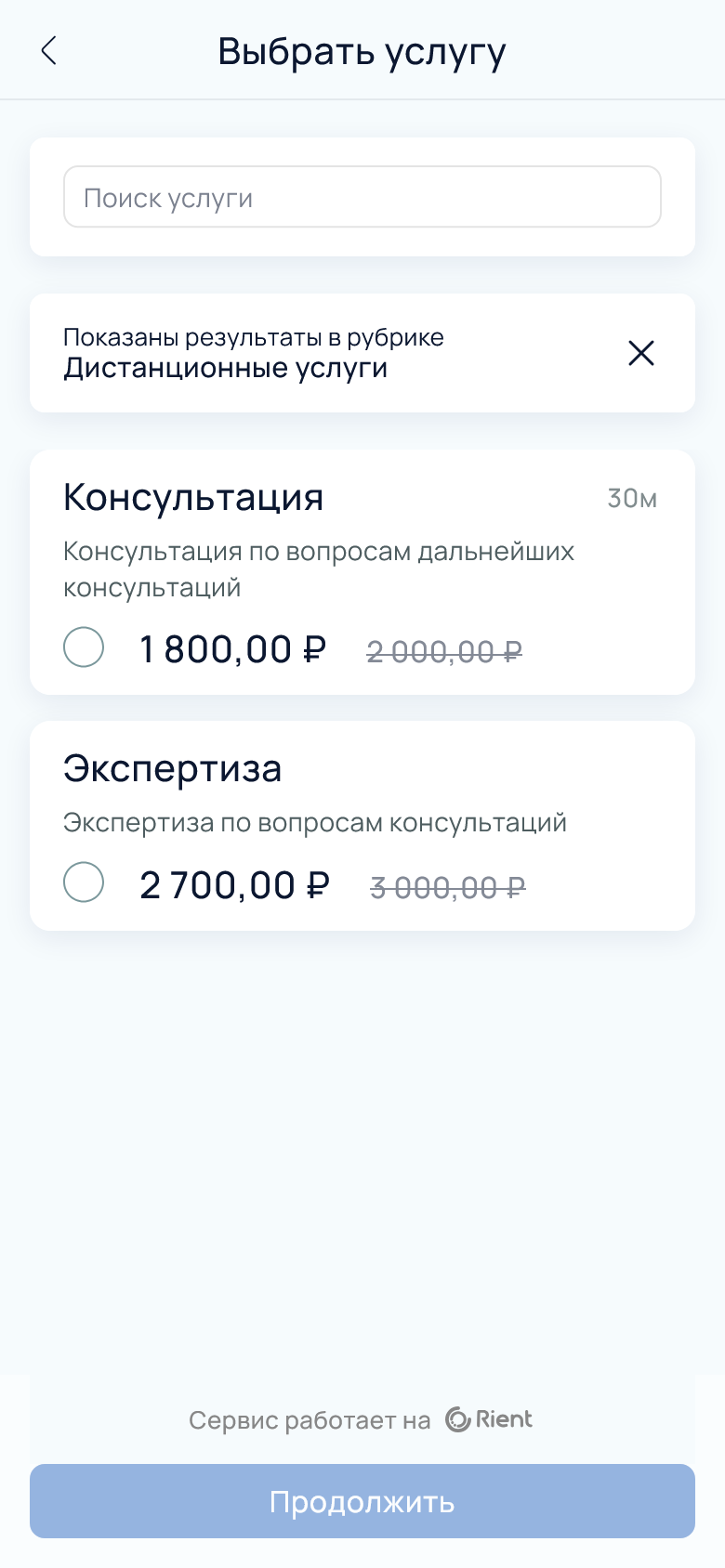Tap the Выбрать услугу title
Viewport: 725px width, 1568px height.
(362, 51)
